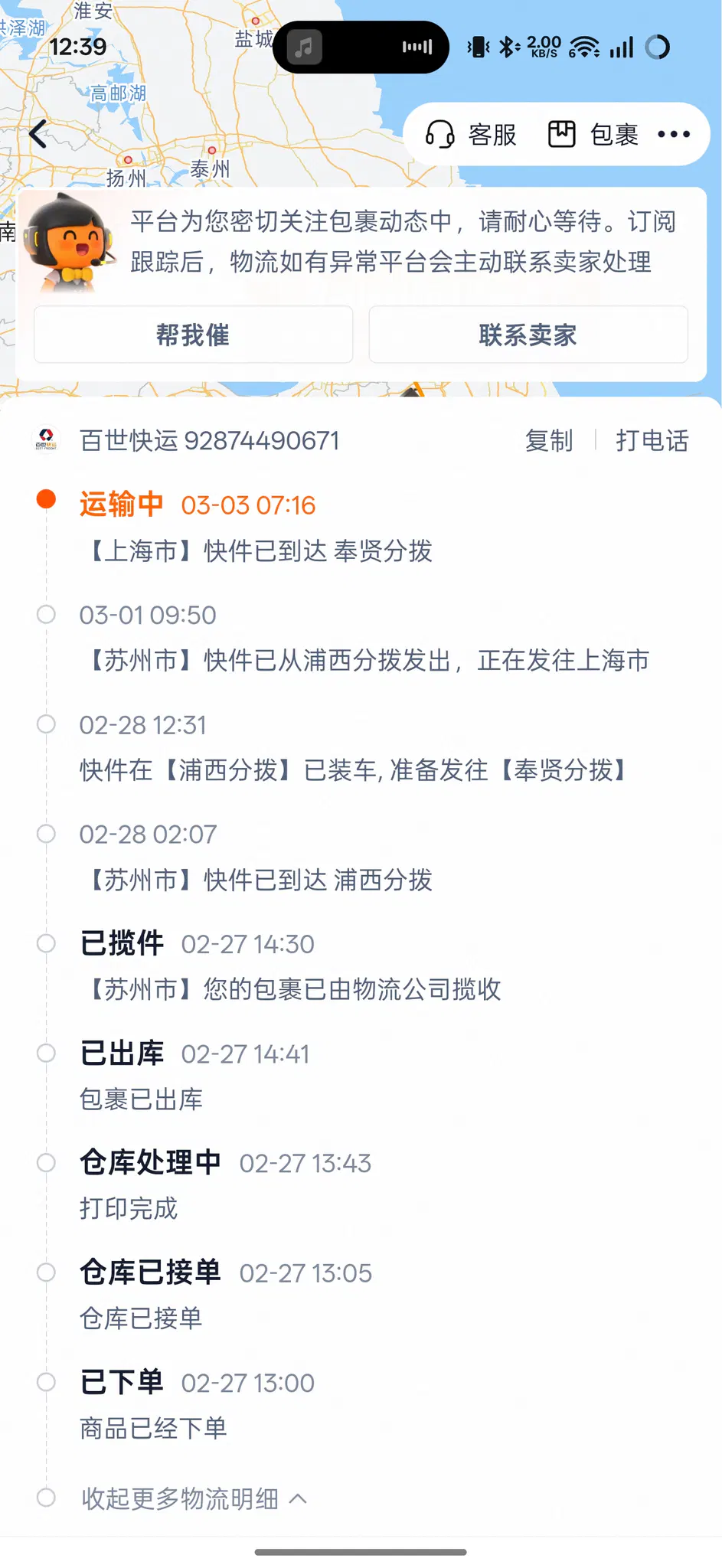
Task: Go back using the top-left arrow
Action: point(38,134)
